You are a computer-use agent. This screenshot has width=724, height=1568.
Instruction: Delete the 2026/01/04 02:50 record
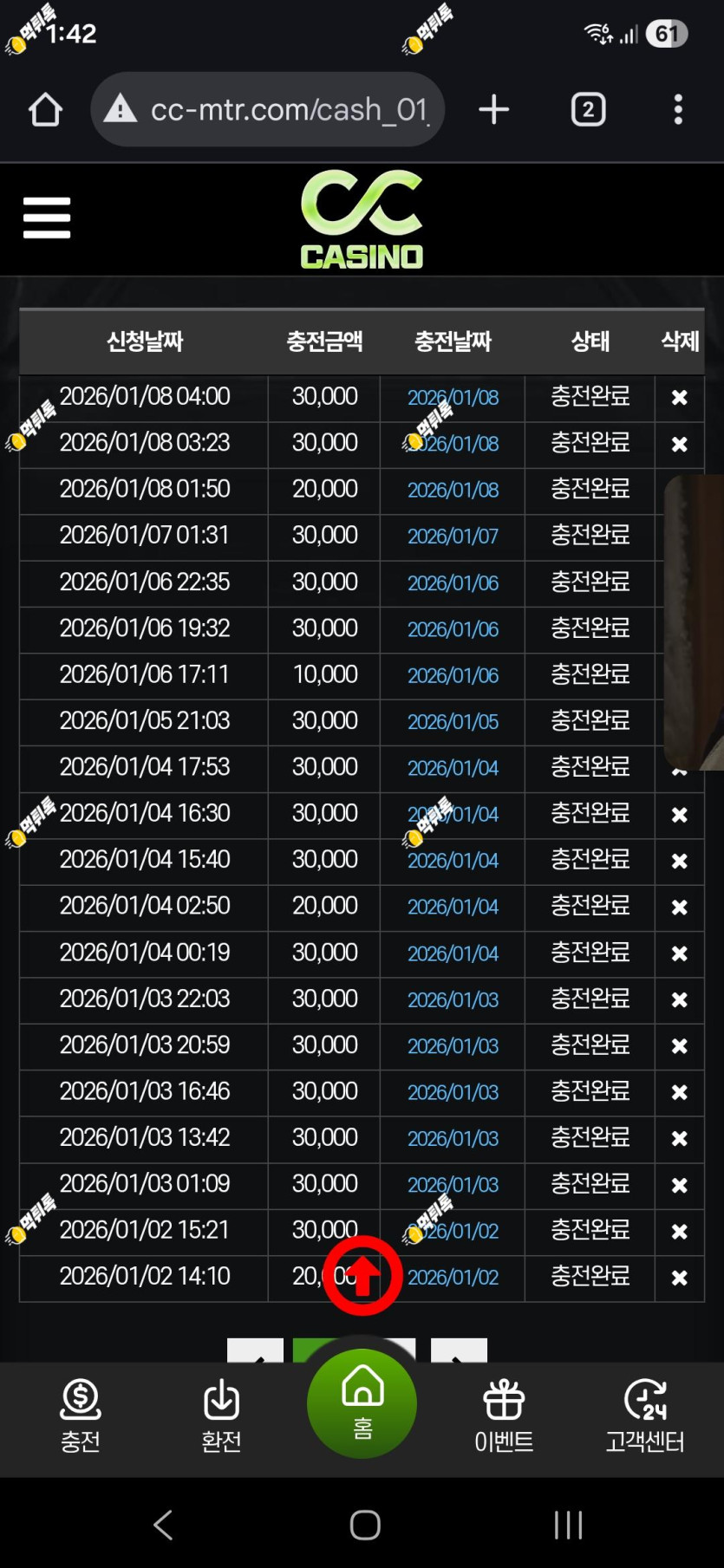point(680,908)
